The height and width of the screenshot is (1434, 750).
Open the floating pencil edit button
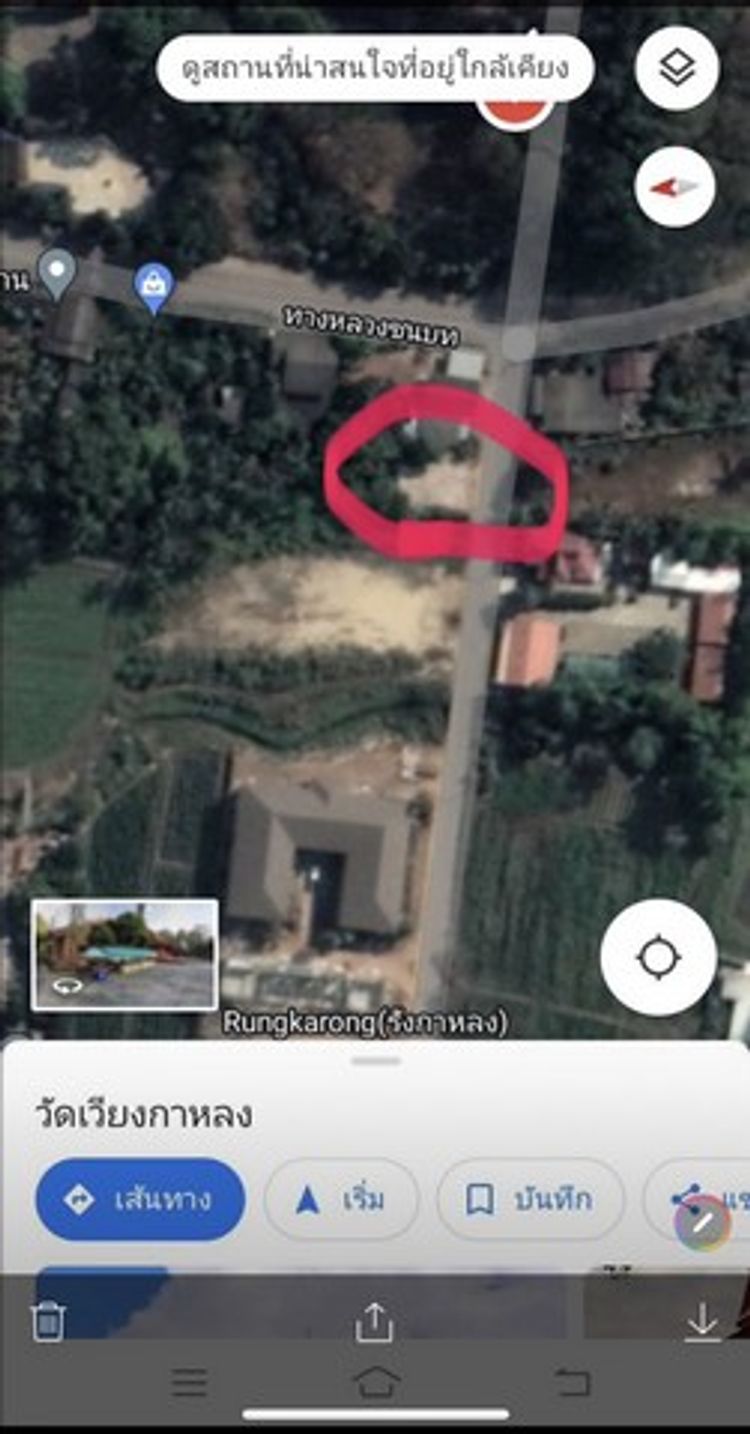click(703, 1222)
